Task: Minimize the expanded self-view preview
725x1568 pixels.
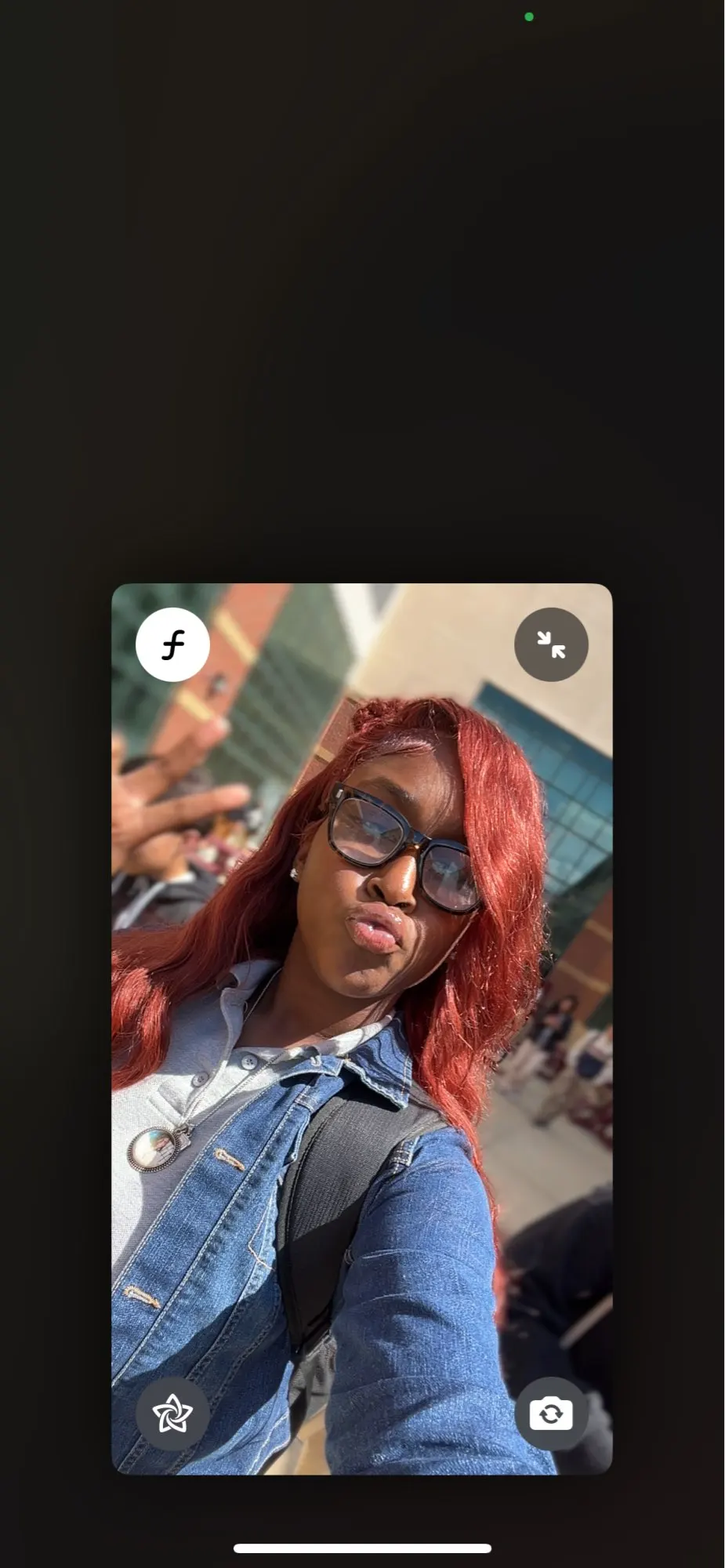Action: tap(551, 644)
